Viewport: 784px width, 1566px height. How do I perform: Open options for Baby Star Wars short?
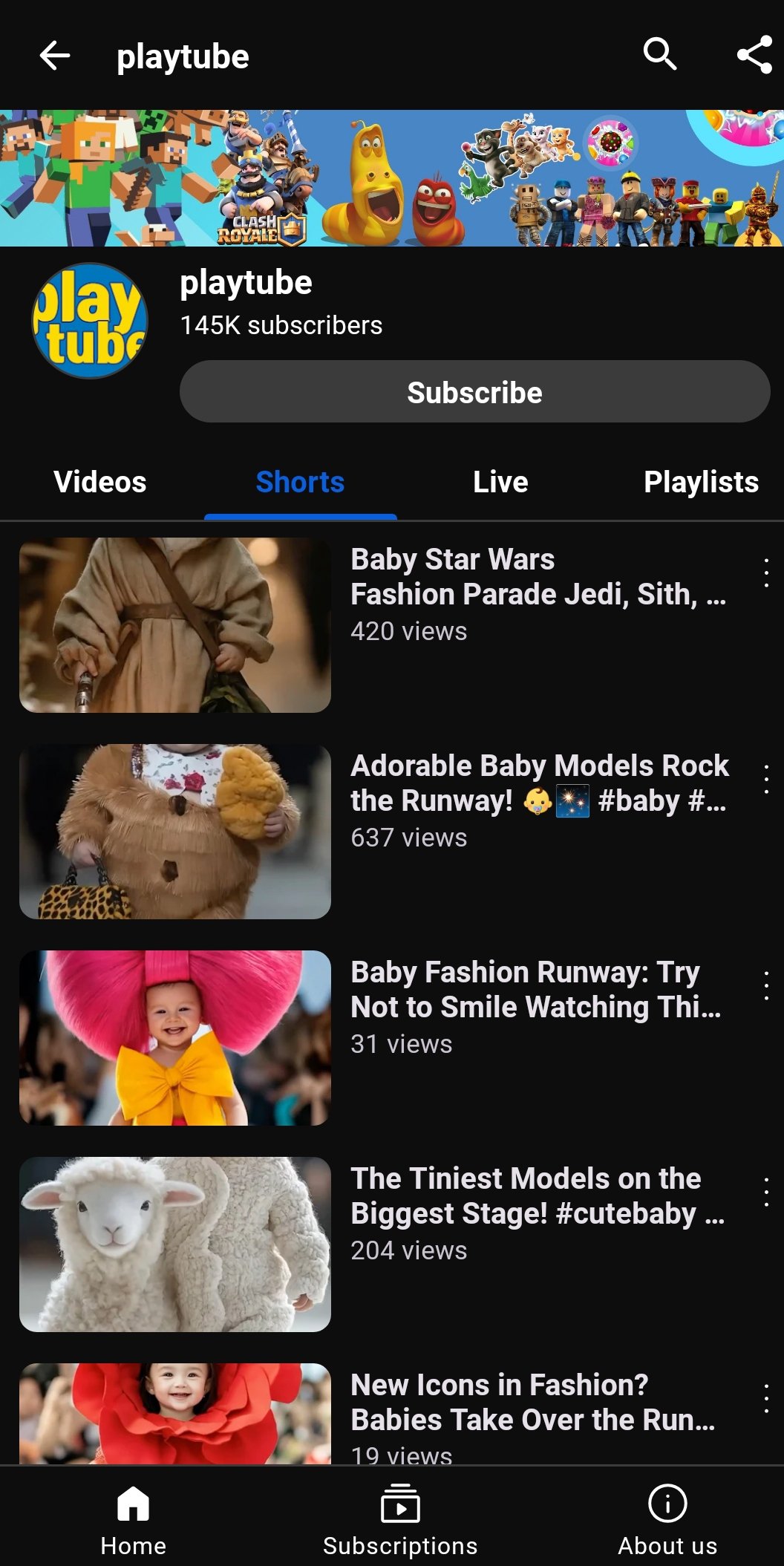click(x=766, y=573)
